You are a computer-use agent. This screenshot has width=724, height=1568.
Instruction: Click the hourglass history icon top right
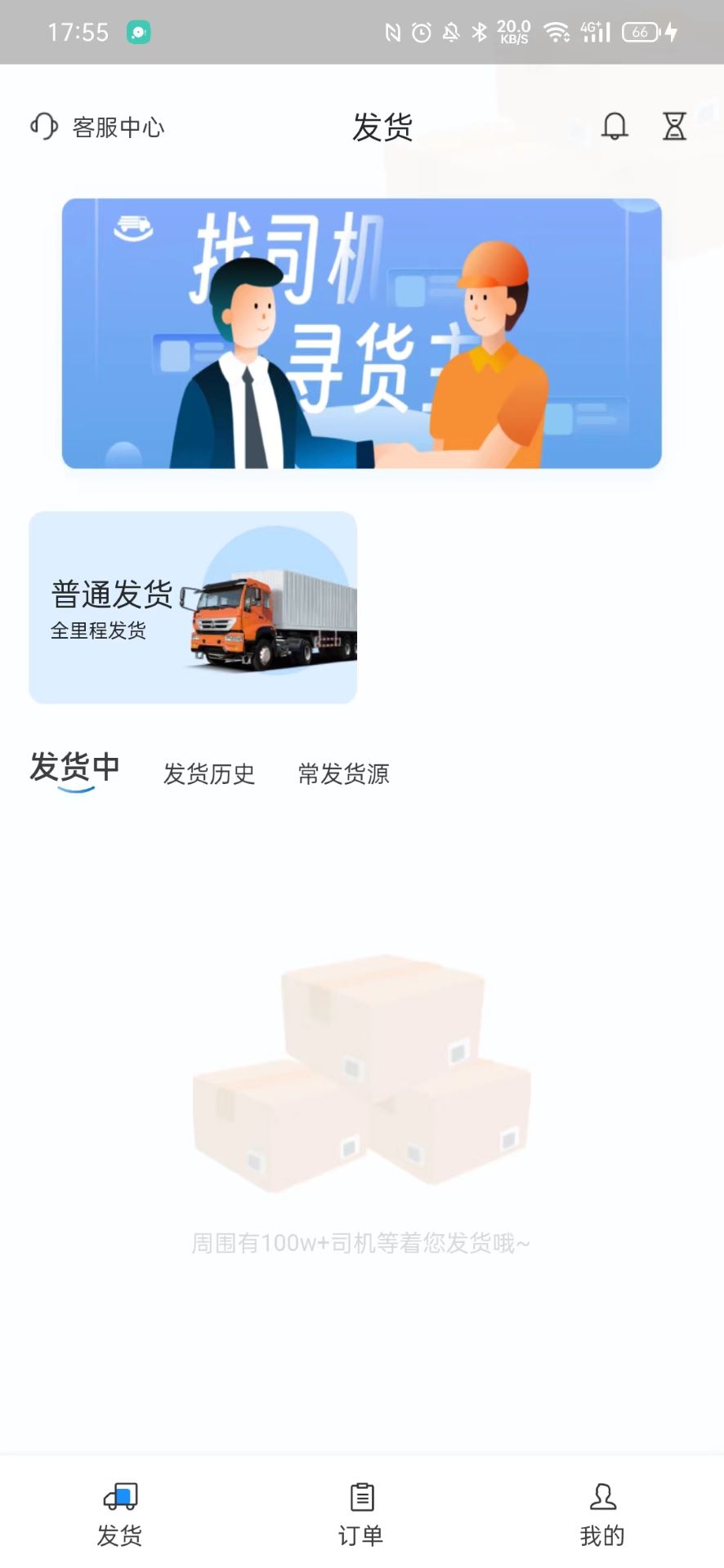pyautogui.click(x=673, y=127)
